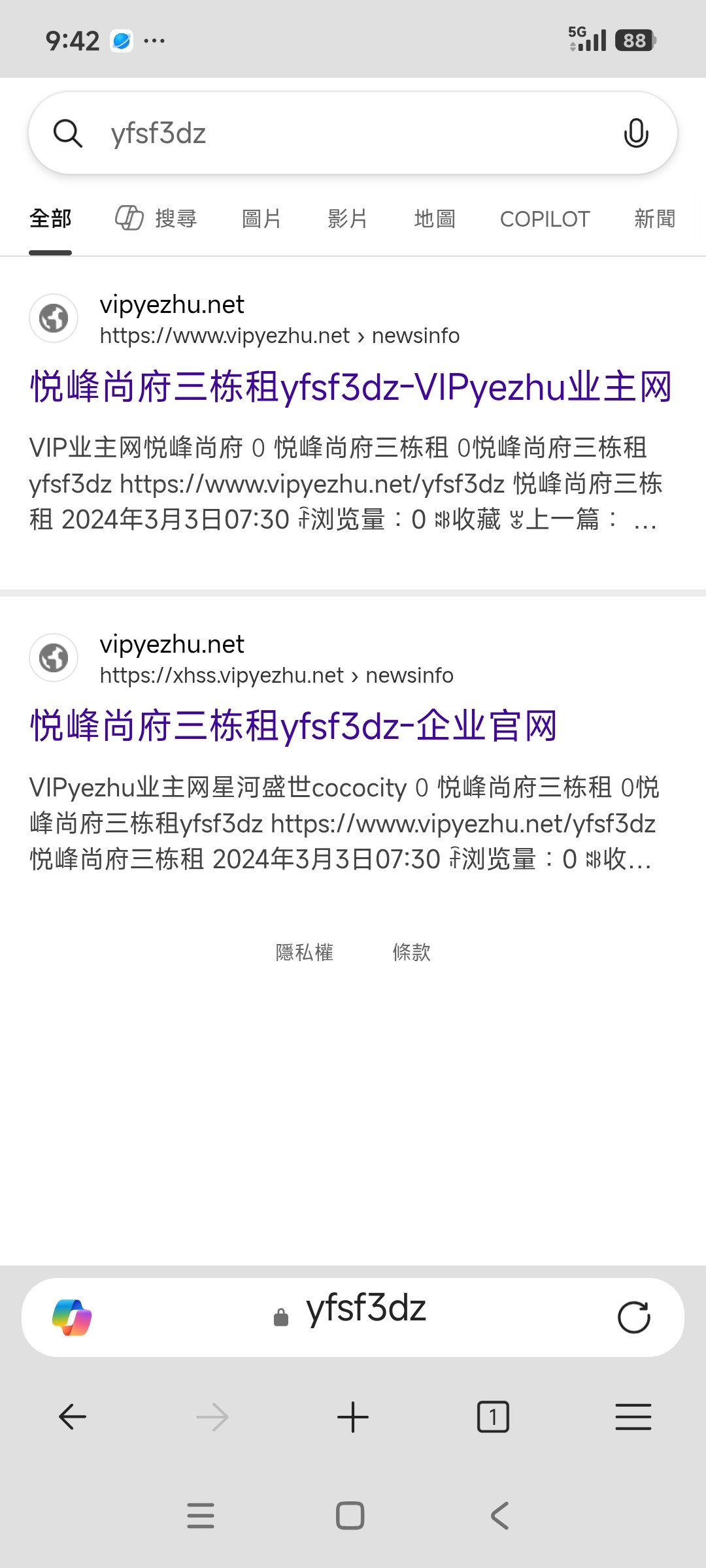The image size is (706, 1568).
Task: Switch to the 搜尋 tab
Action: pyautogui.click(x=157, y=218)
